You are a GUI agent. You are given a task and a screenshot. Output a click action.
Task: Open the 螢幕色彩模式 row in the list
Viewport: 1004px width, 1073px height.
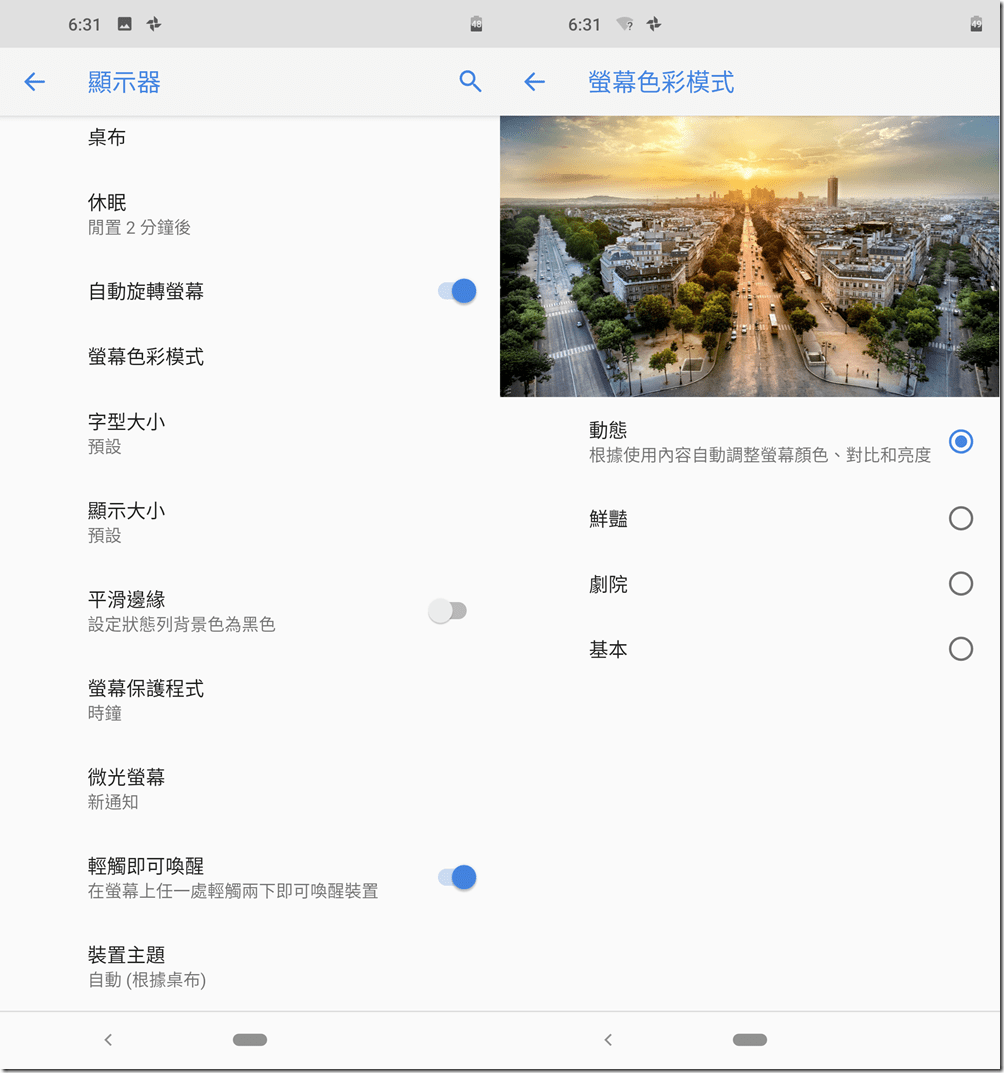tap(146, 357)
